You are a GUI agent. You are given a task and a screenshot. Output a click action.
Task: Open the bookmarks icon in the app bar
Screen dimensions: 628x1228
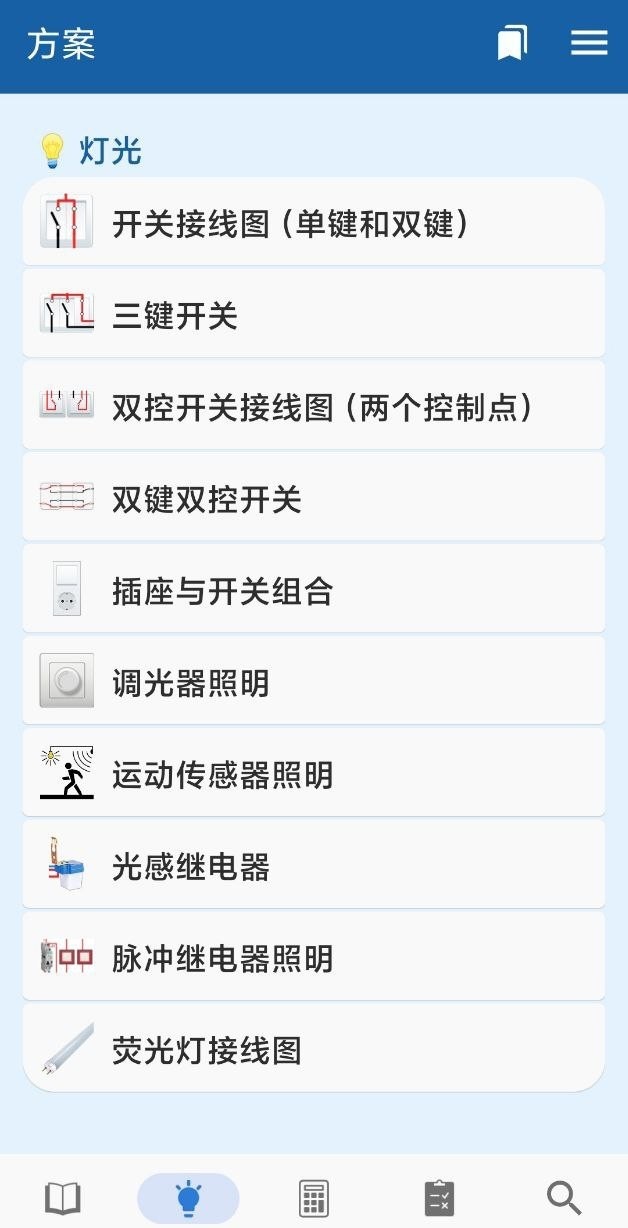[x=513, y=43]
